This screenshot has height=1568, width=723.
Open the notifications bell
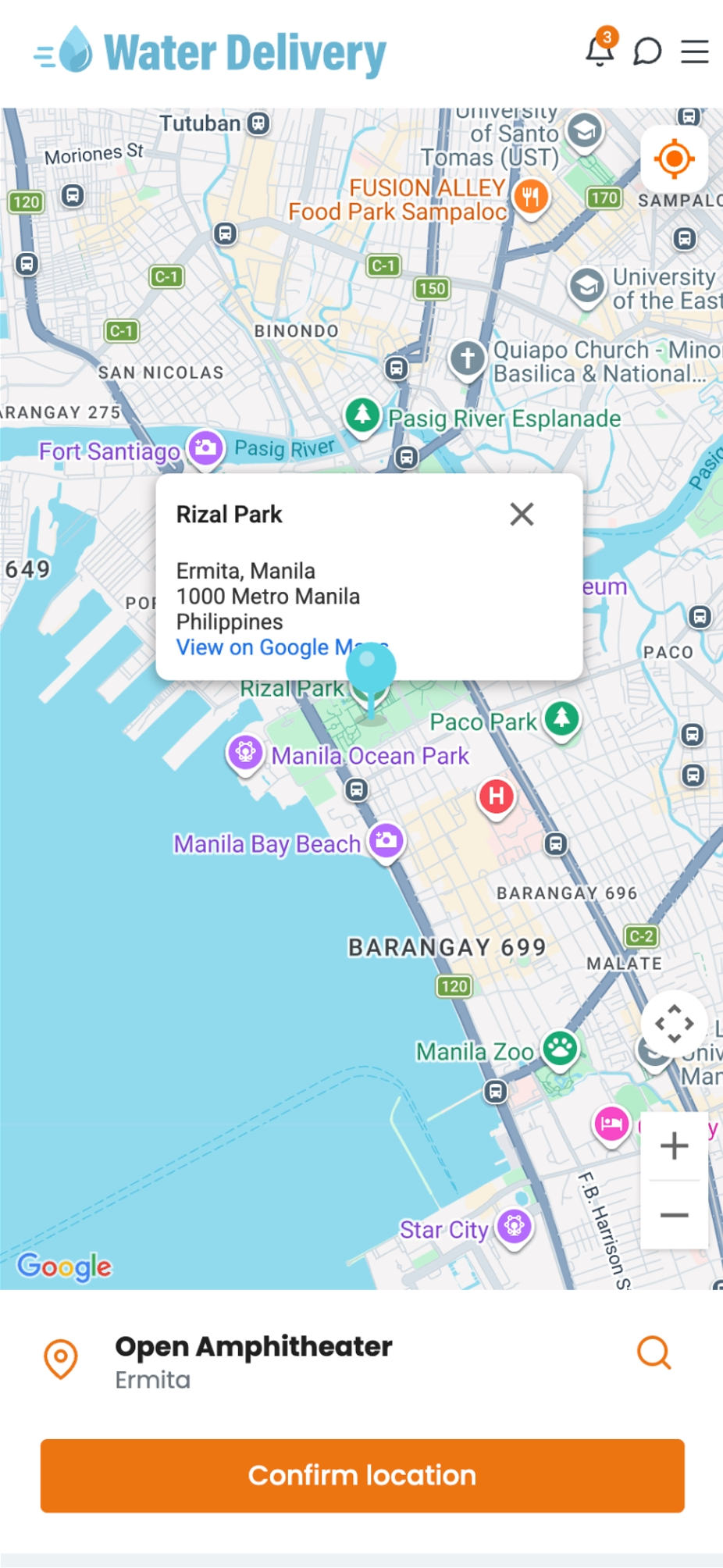click(x=600, y=52)
